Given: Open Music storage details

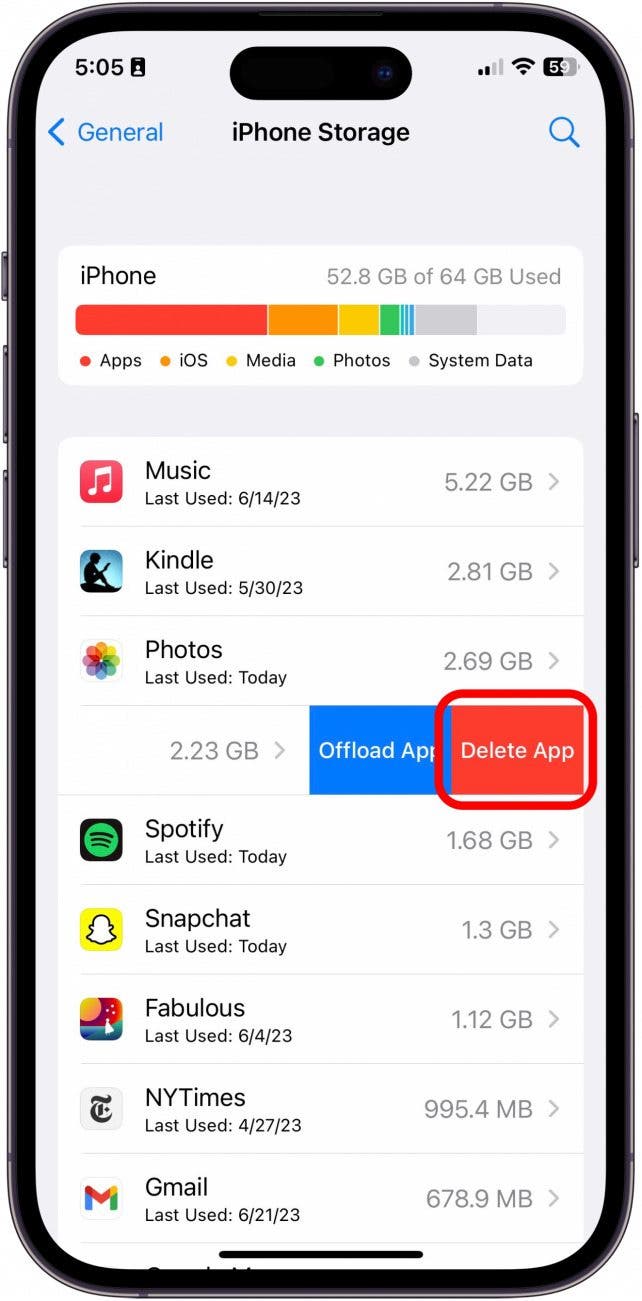Looking at the screenshot, I should [x=321, y=482].
